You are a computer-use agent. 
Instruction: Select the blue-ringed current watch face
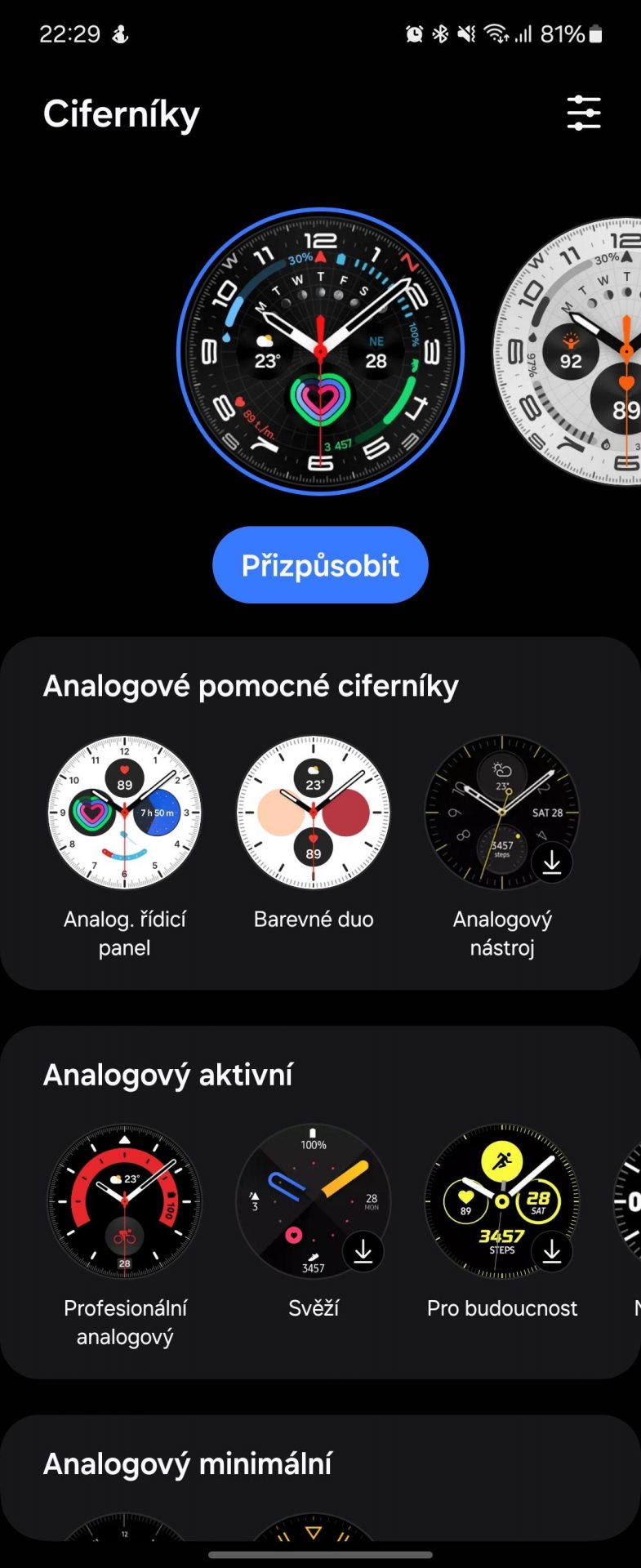[320, 352]
